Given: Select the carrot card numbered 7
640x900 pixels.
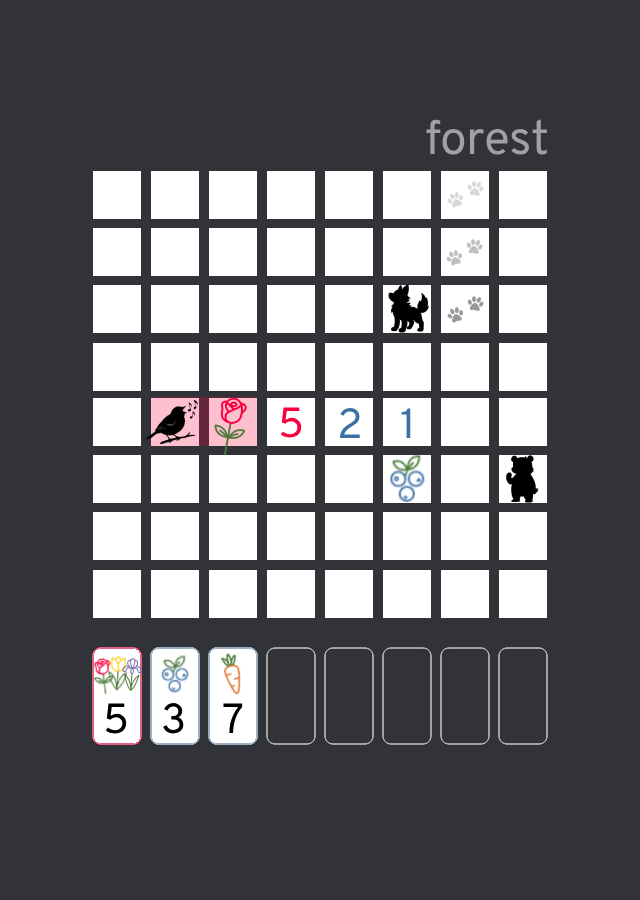Looking at the screenshot, I should click(x=233, y=696).
